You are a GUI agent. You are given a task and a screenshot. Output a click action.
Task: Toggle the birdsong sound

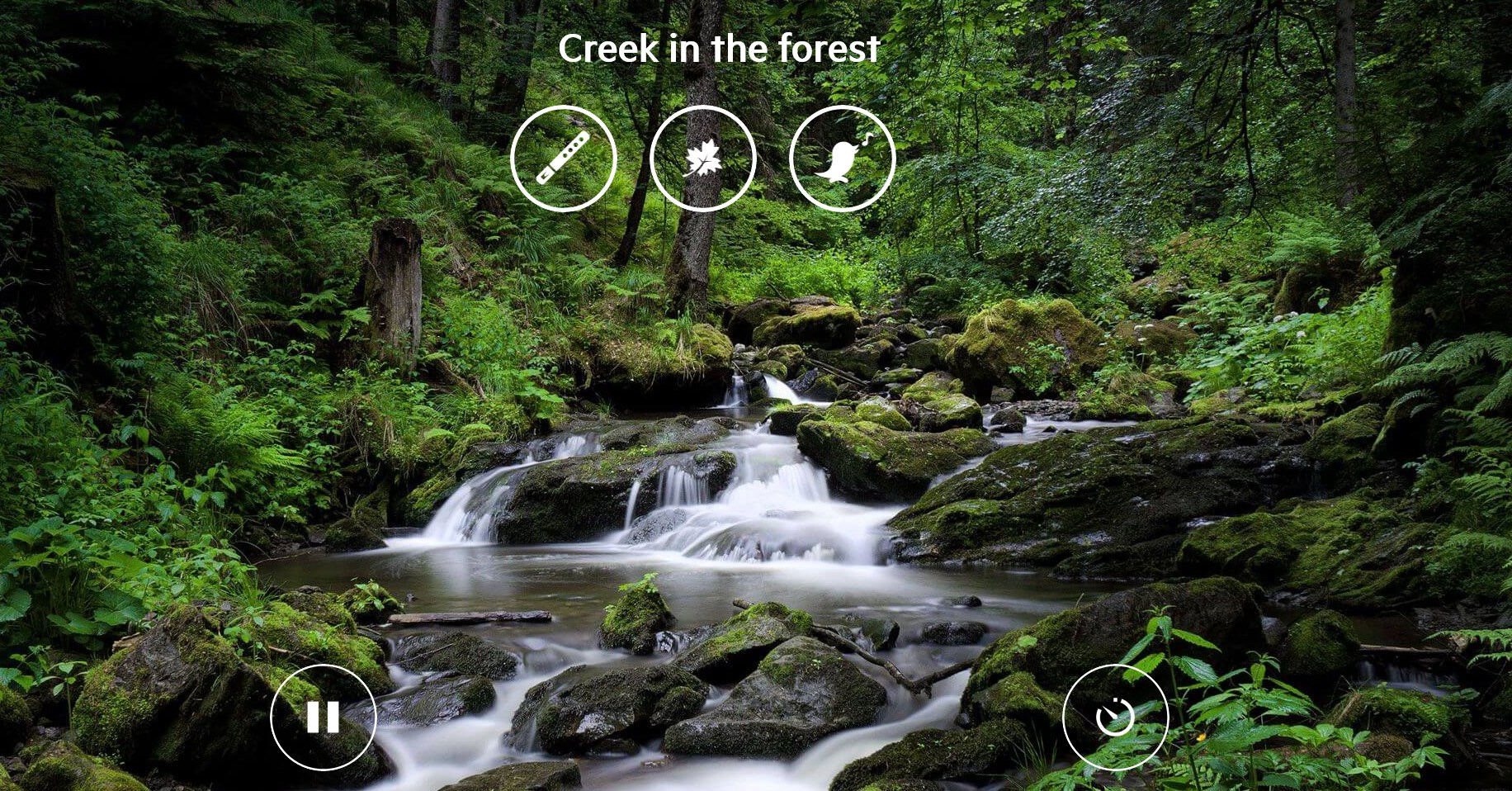coord(842,159)
